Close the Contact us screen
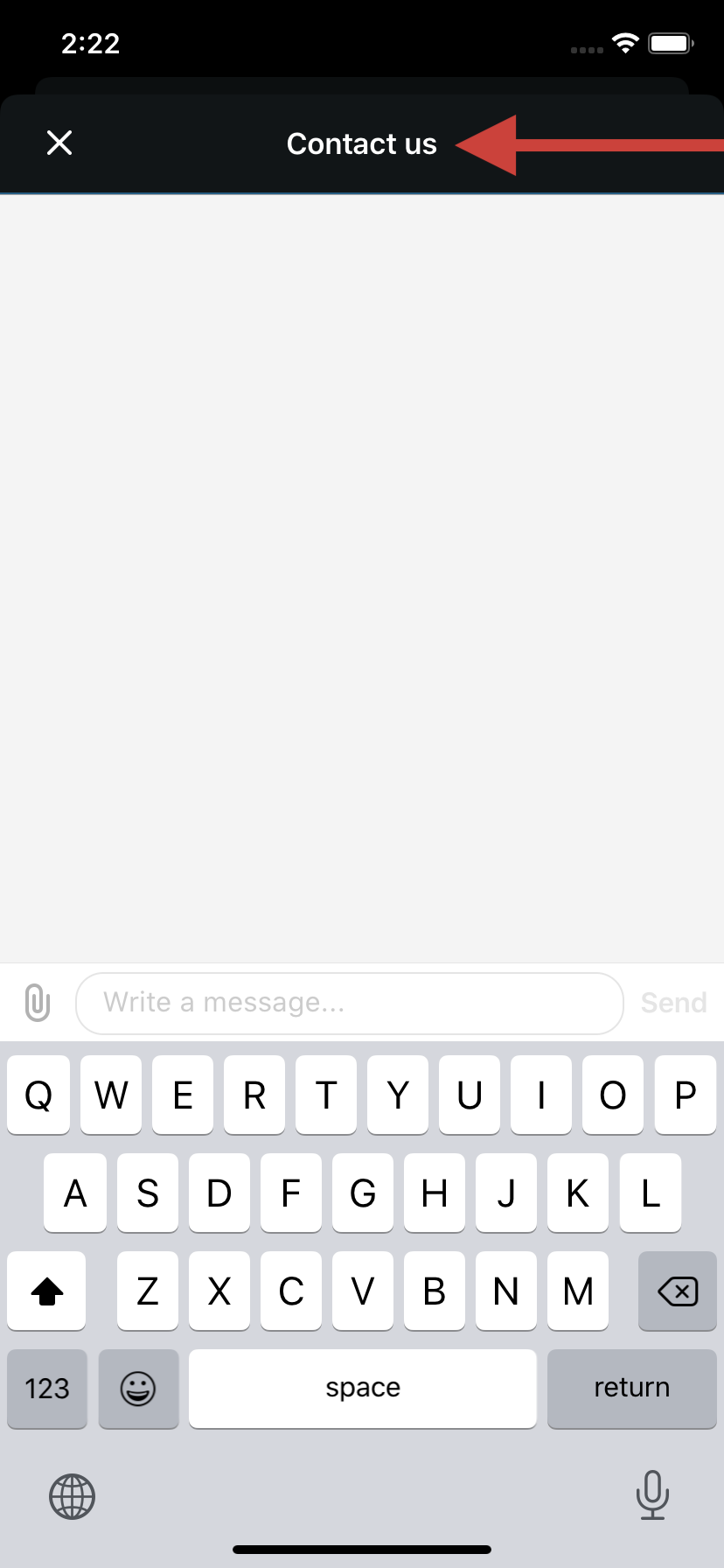724x1568 pixels. [x=59, y=143]
